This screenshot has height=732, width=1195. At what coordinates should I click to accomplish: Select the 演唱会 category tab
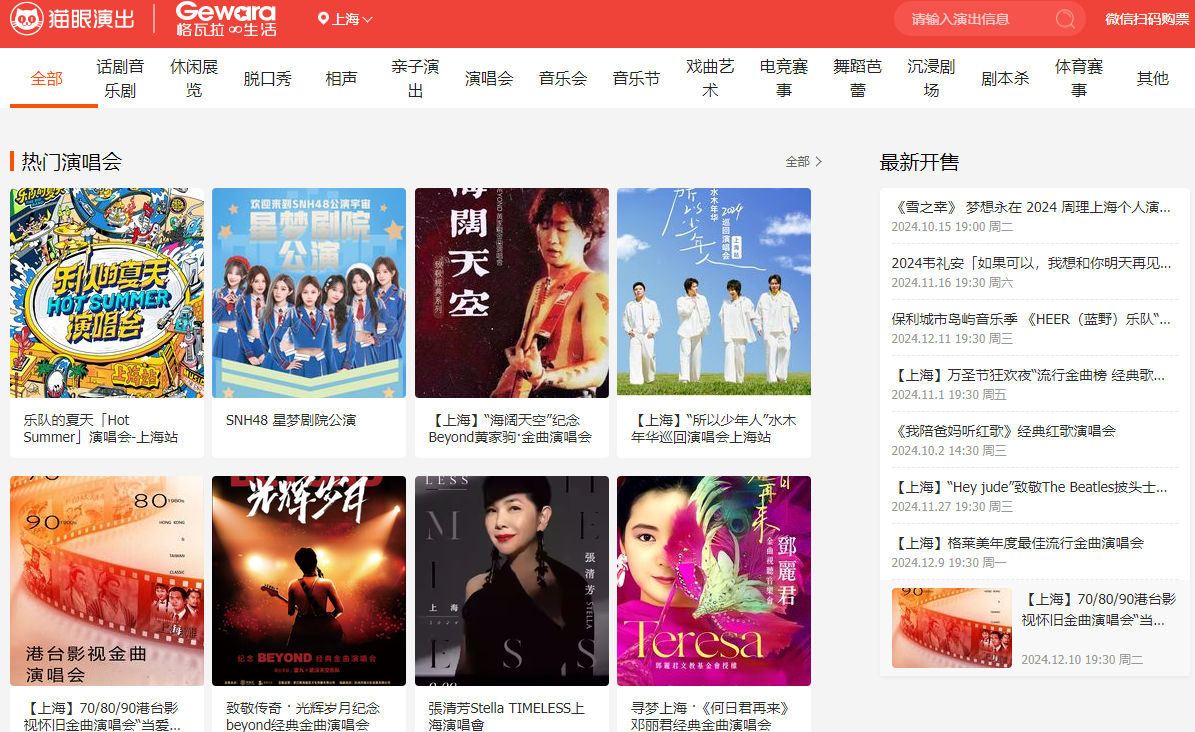tap(489, 78)
